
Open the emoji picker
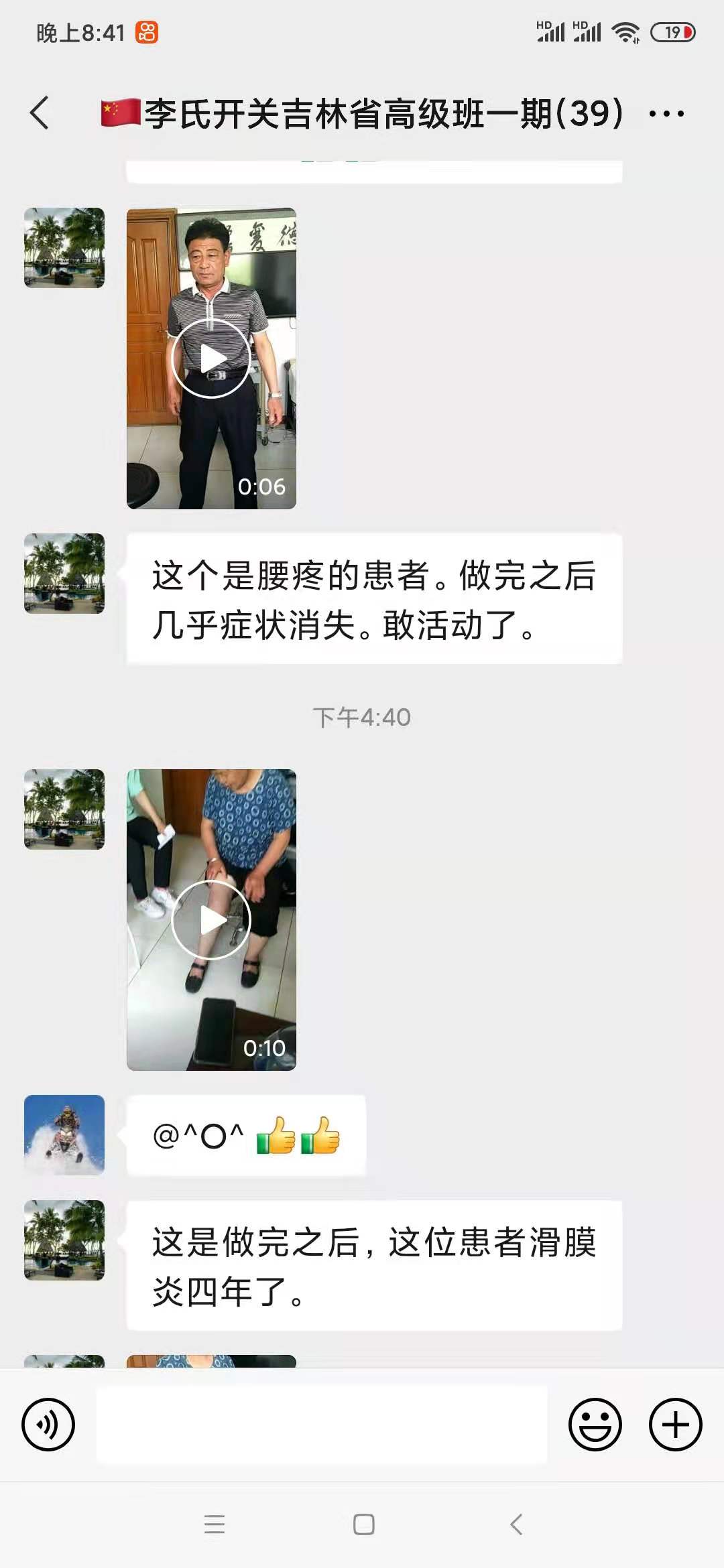(595, 1425)
